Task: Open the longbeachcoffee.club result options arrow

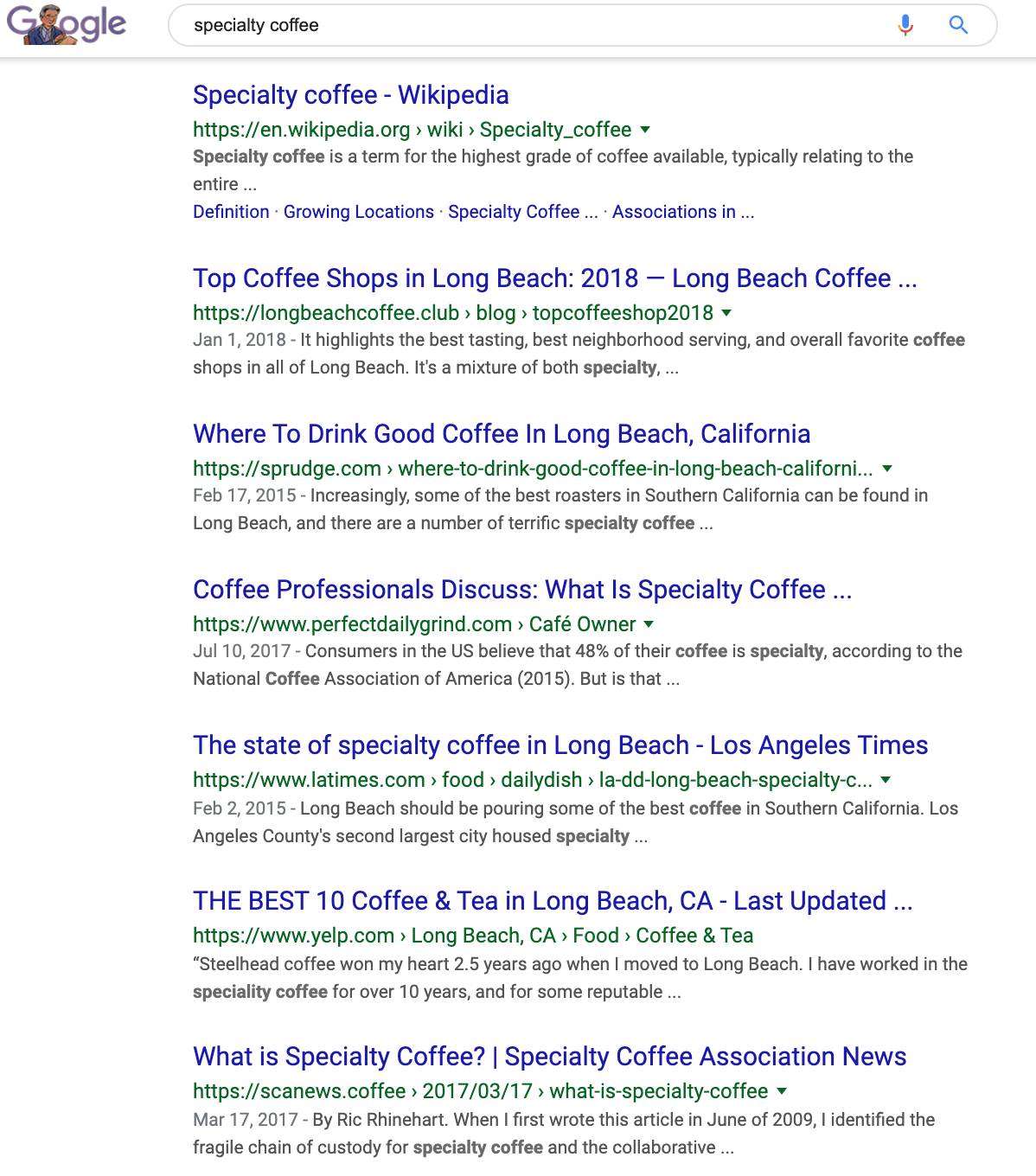Action: point(726,313)
